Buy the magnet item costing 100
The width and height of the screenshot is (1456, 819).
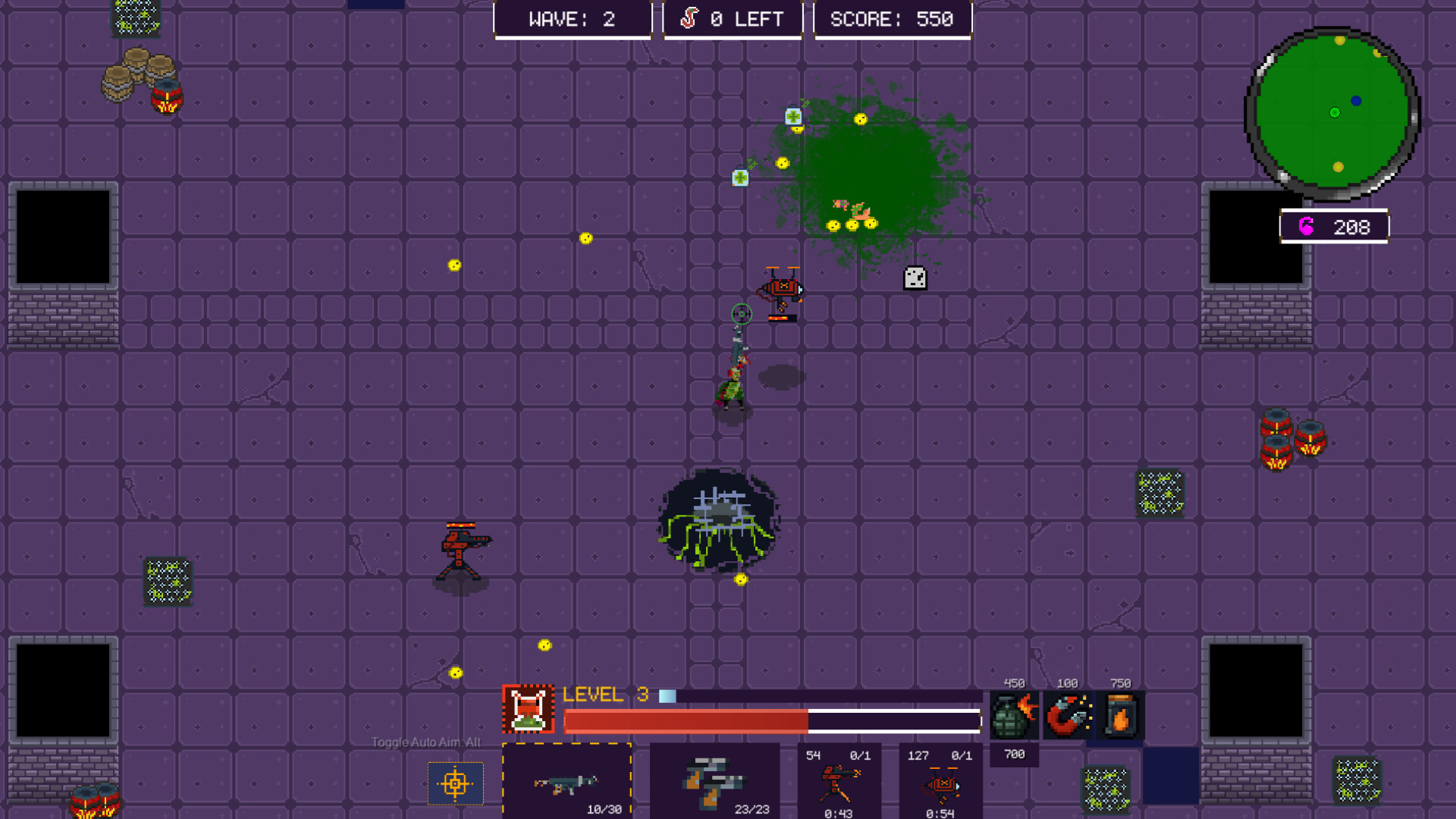1067,715
